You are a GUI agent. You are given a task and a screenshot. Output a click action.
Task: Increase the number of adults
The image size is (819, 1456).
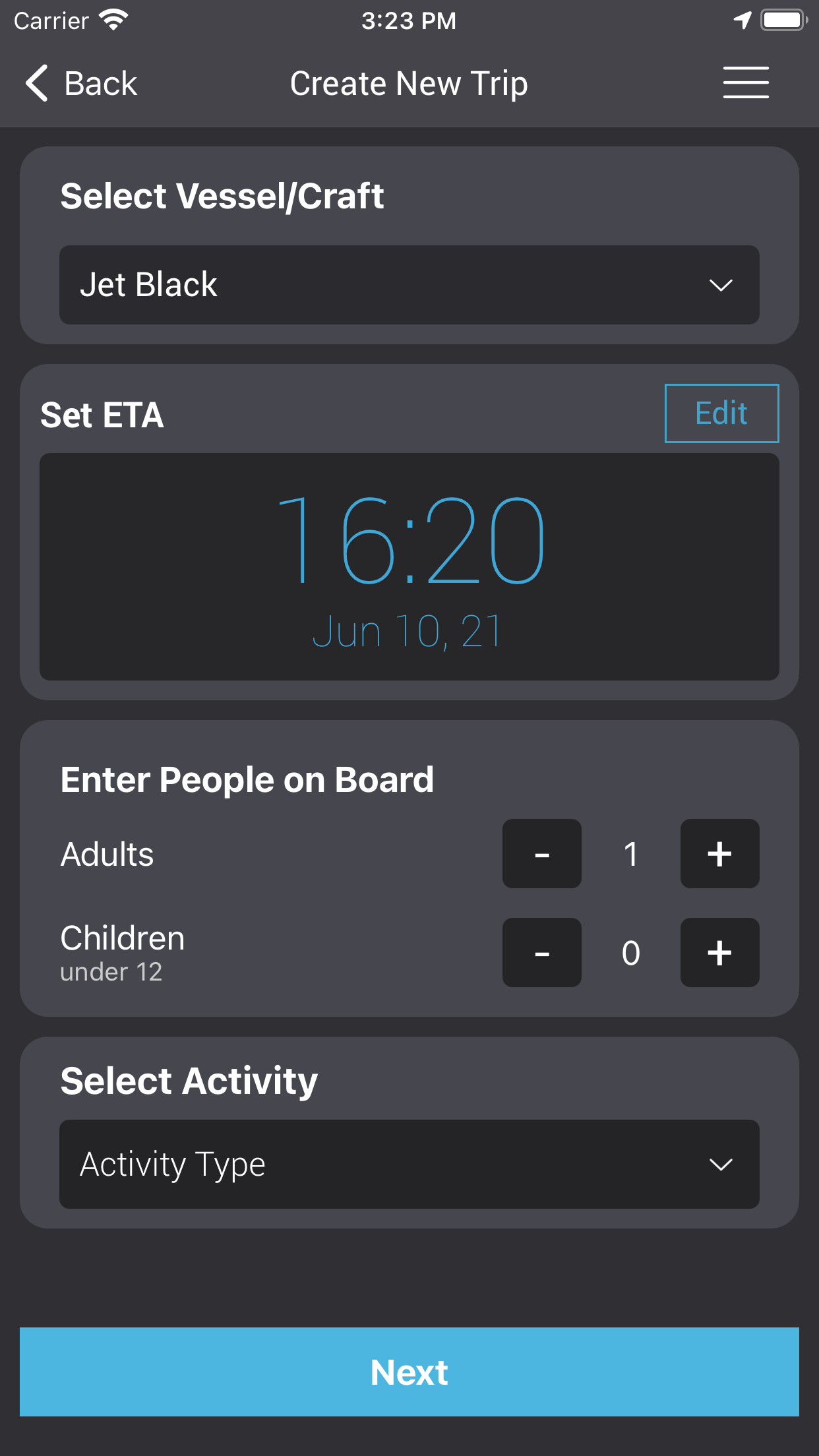(719, 854)
